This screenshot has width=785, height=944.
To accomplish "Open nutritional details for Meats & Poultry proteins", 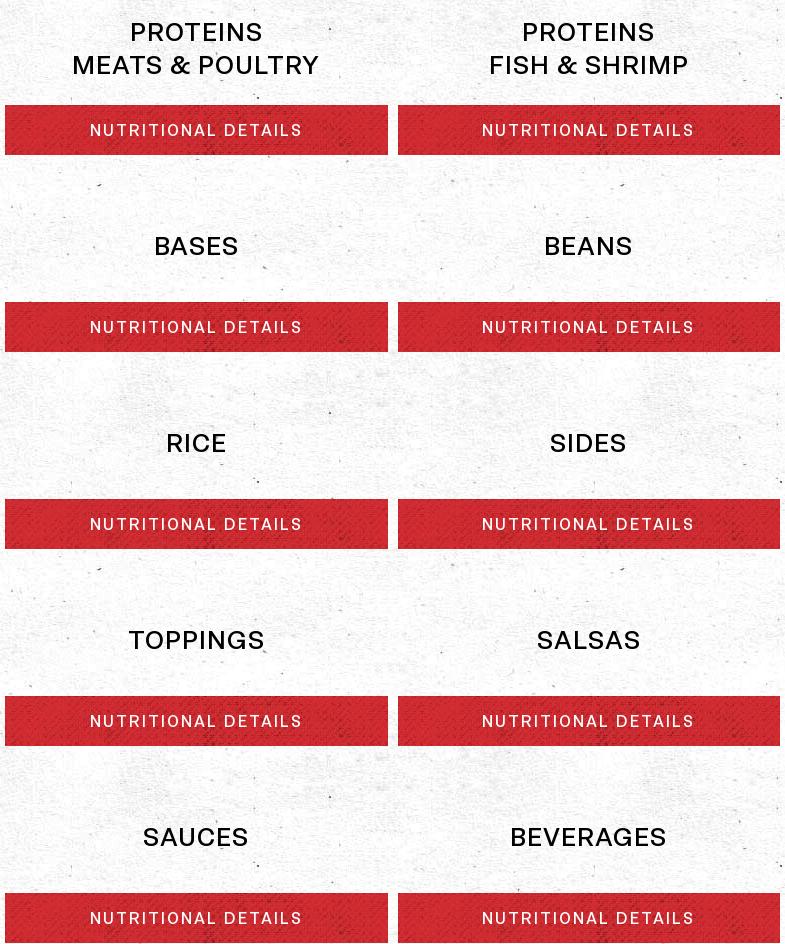I will tap(196, 130).
